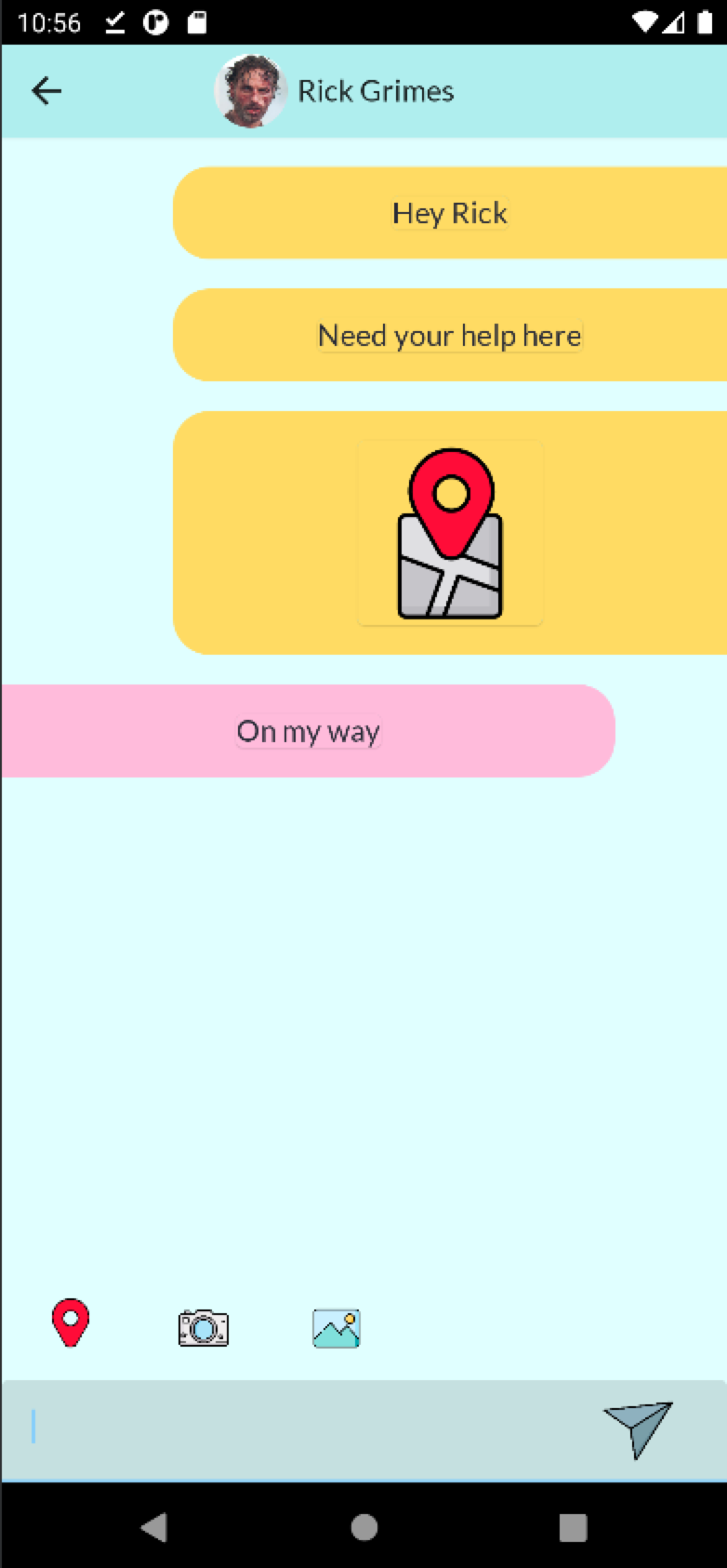Send the message with paper plane icon
The height and width of the screenshot is (1568, 727).
point(638,1428)
